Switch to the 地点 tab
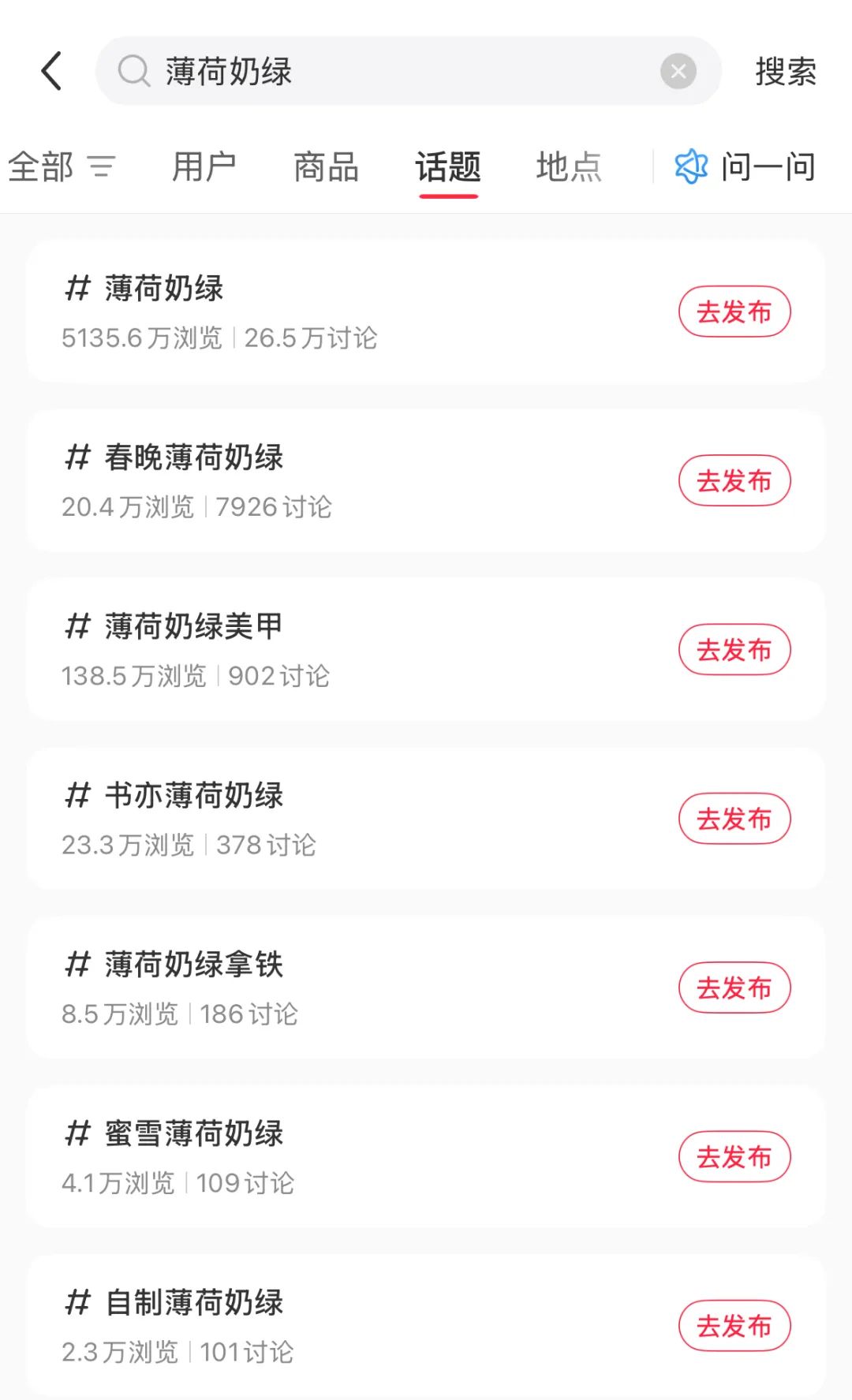 (x=569, y=167)
